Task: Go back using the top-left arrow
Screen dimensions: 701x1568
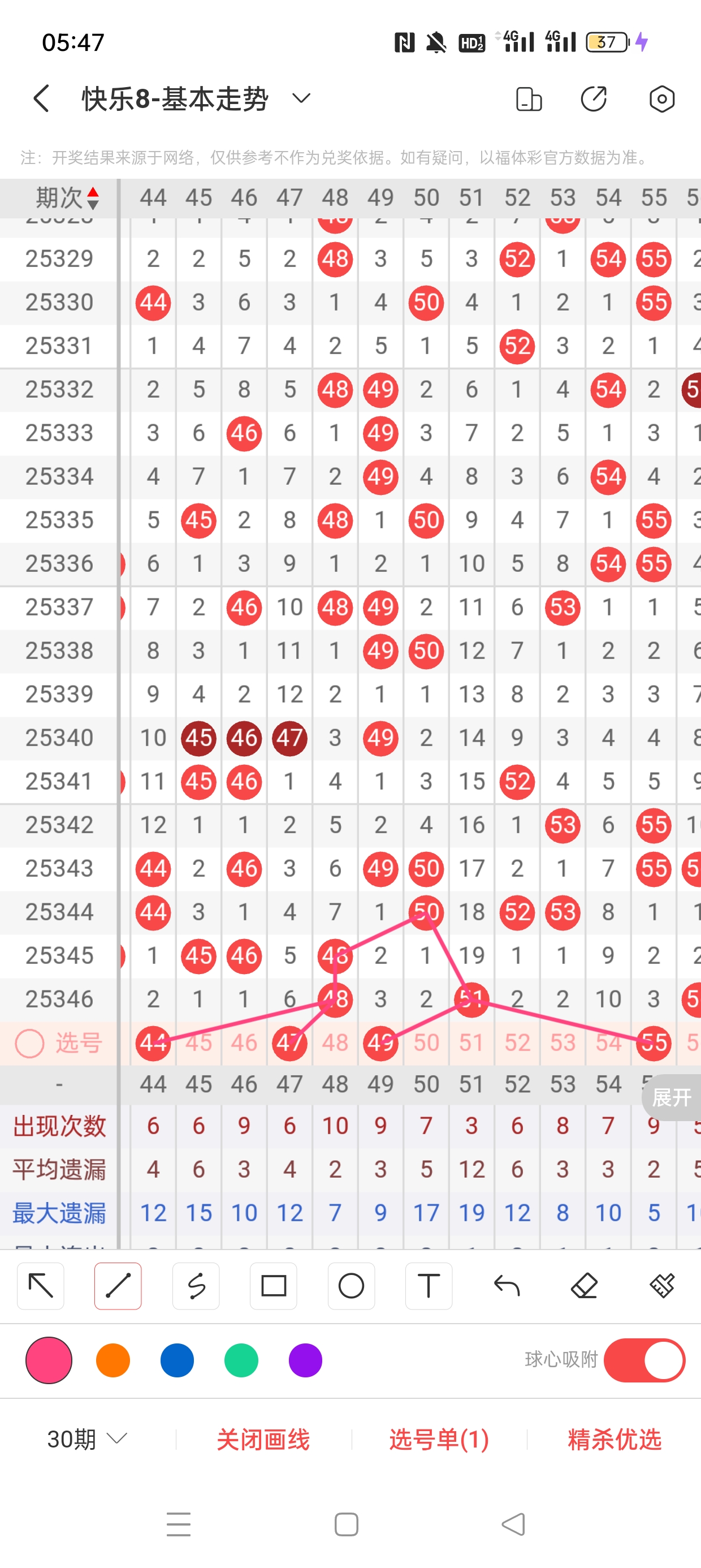Action: pyautogui.click(x=41, y=98)
